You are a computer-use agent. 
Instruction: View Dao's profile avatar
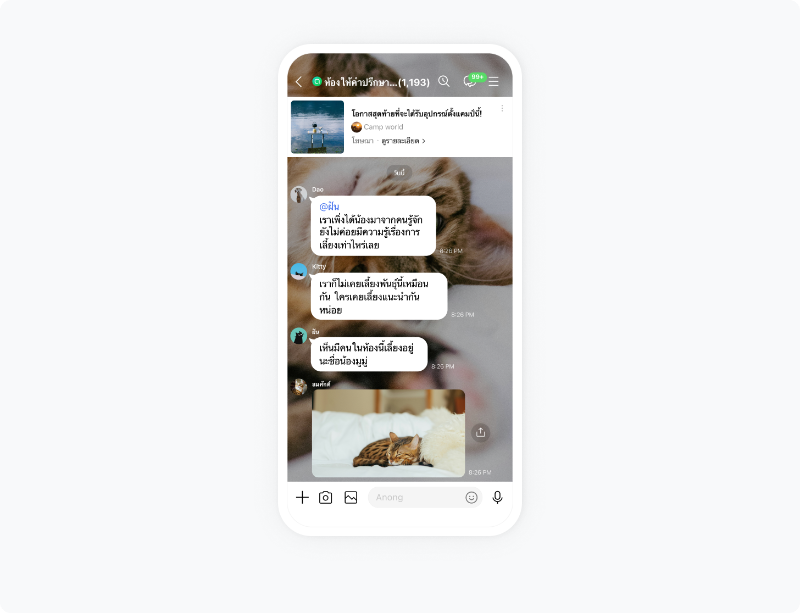point(299,194)
